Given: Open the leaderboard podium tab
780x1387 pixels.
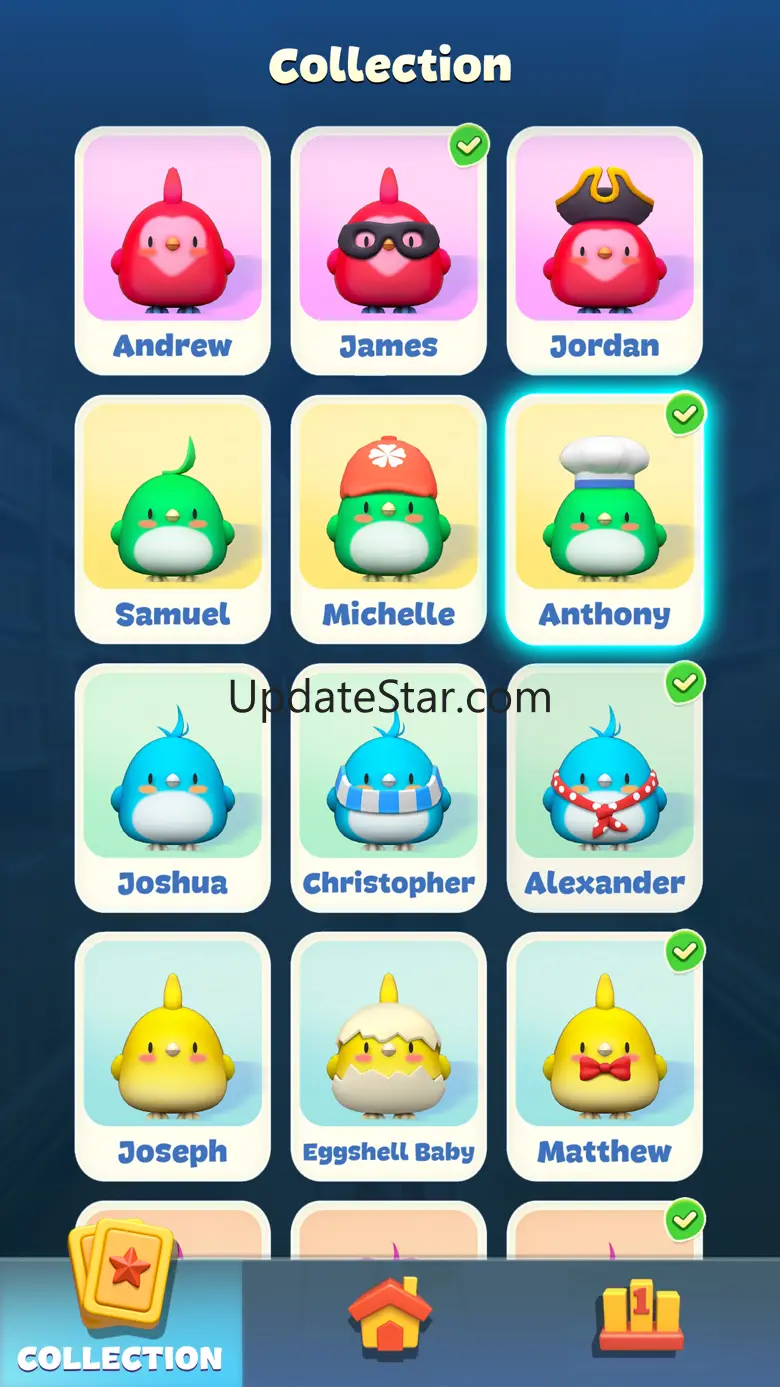Looking at the screenshot, I should [x=640, y=1314].
